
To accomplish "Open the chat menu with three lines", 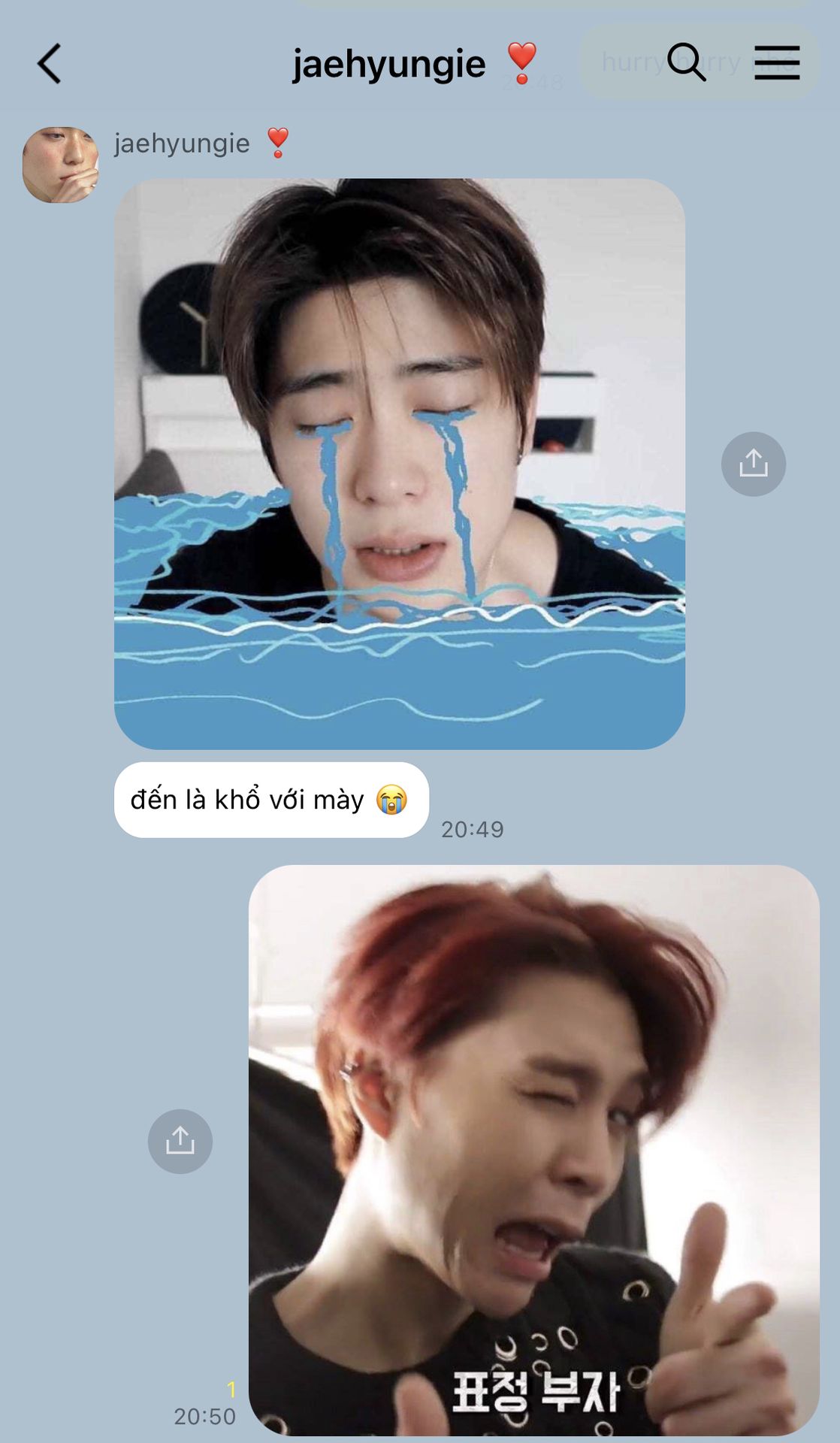I will (777, 62).
